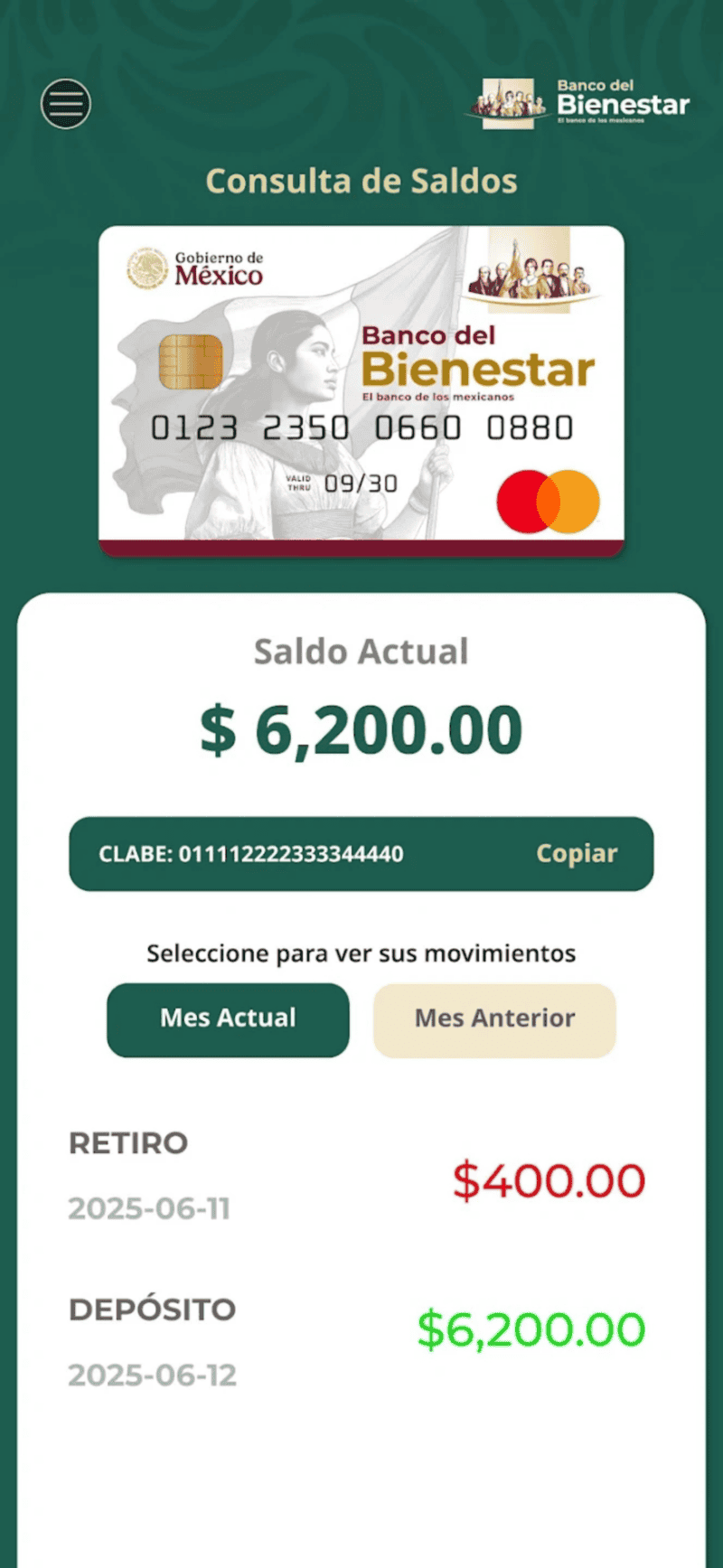Open the hamburger navigation menu
The width and height of the screenshot is (723, 1568).
(66, 103)
